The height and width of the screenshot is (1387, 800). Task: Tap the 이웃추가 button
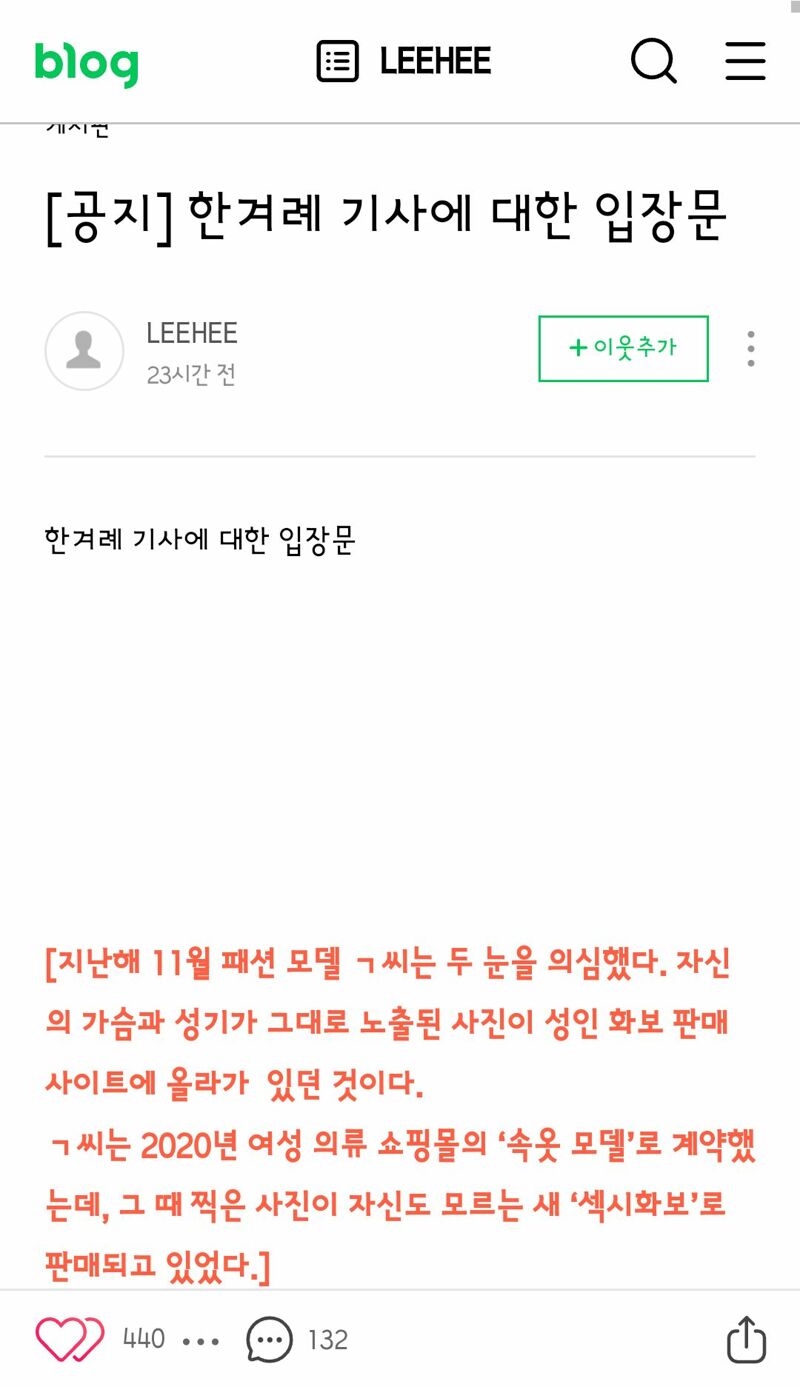[x=623, y=348]
